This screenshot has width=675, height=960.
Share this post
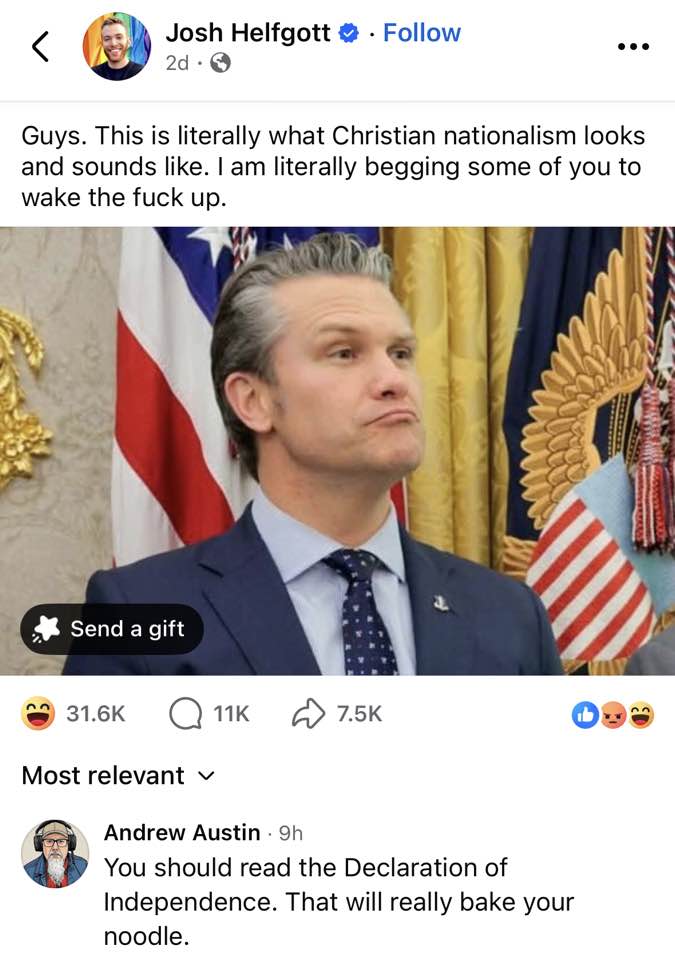pos(336,714)
